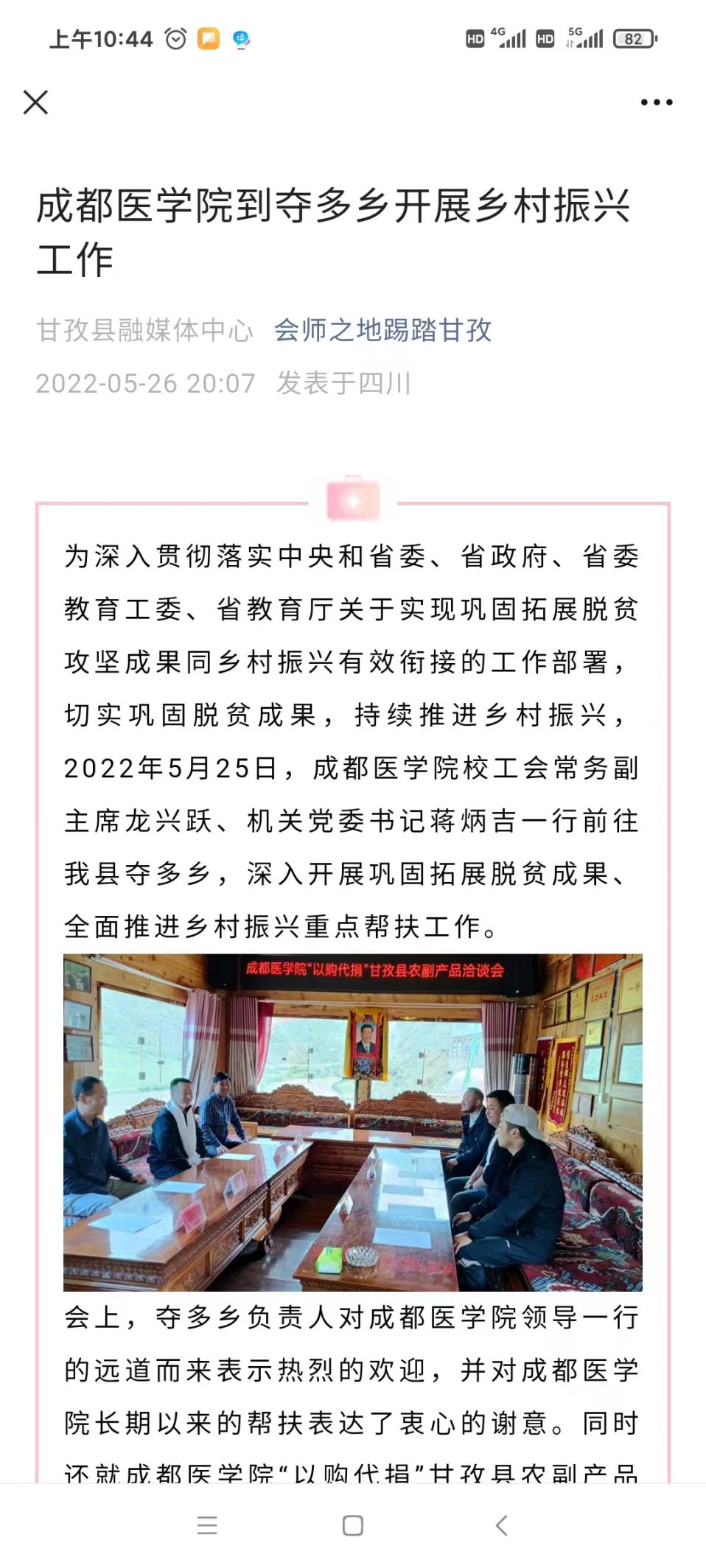Close the article with the X button
The height and width of the screenshot is (1568, 706).
[x=35, y=102]
